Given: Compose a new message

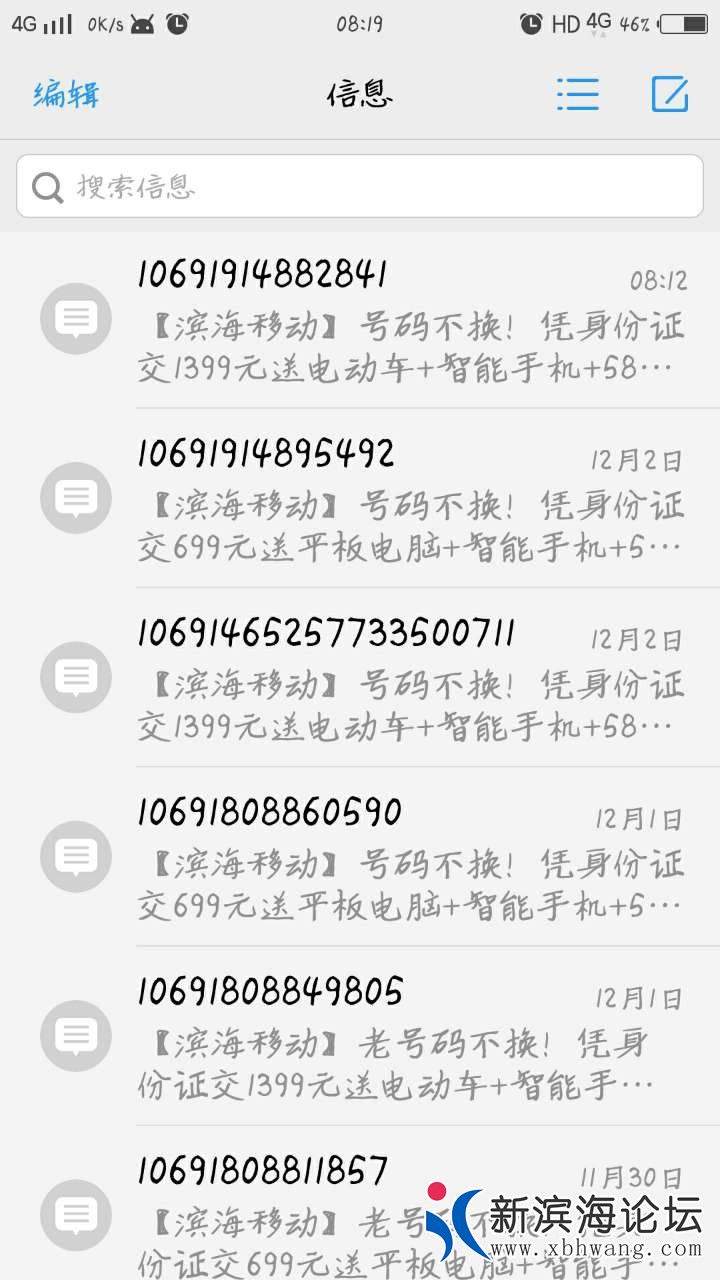Looking at the screenshot, I should (x=670, y=95).
